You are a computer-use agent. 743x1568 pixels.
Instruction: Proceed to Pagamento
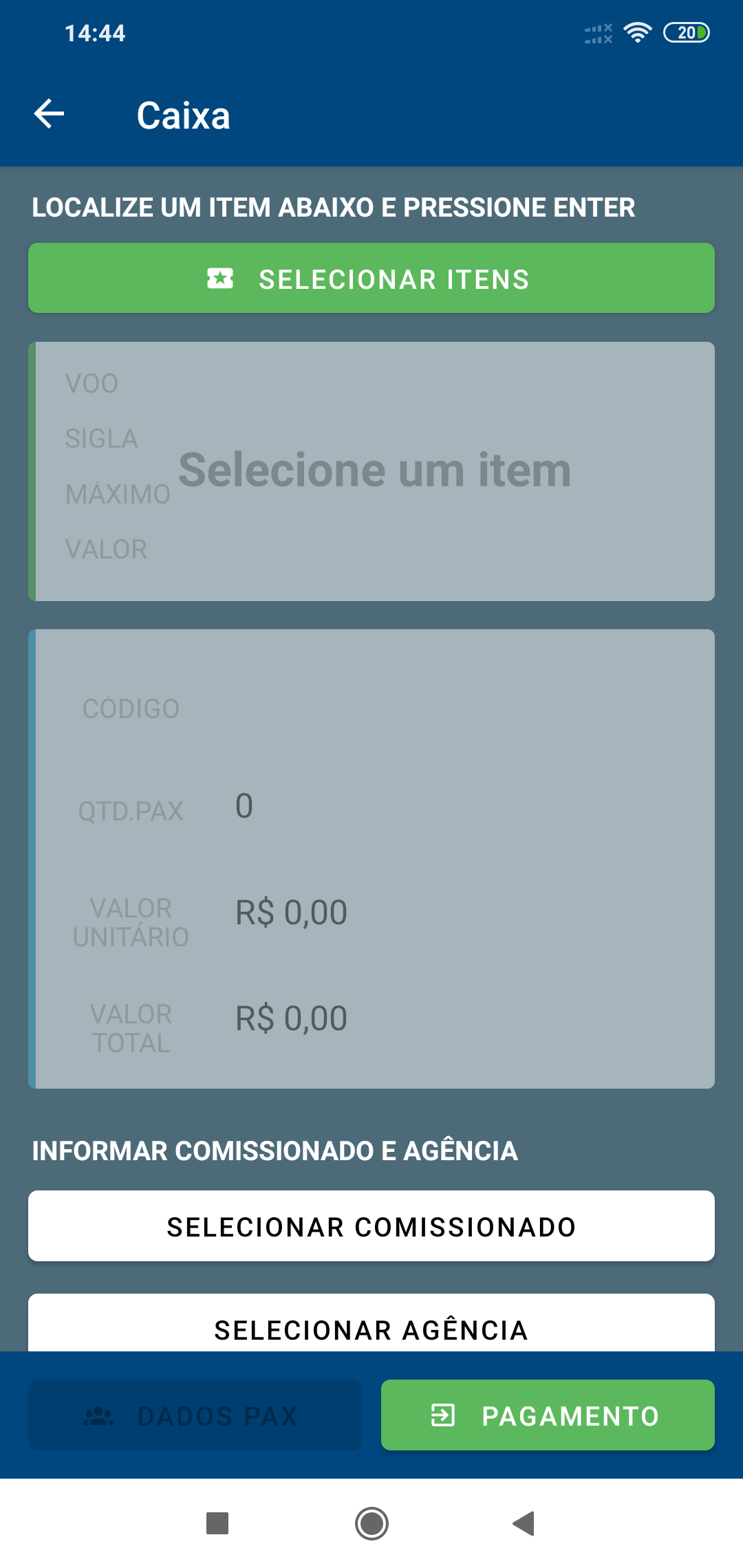[x=548, y=1415]
